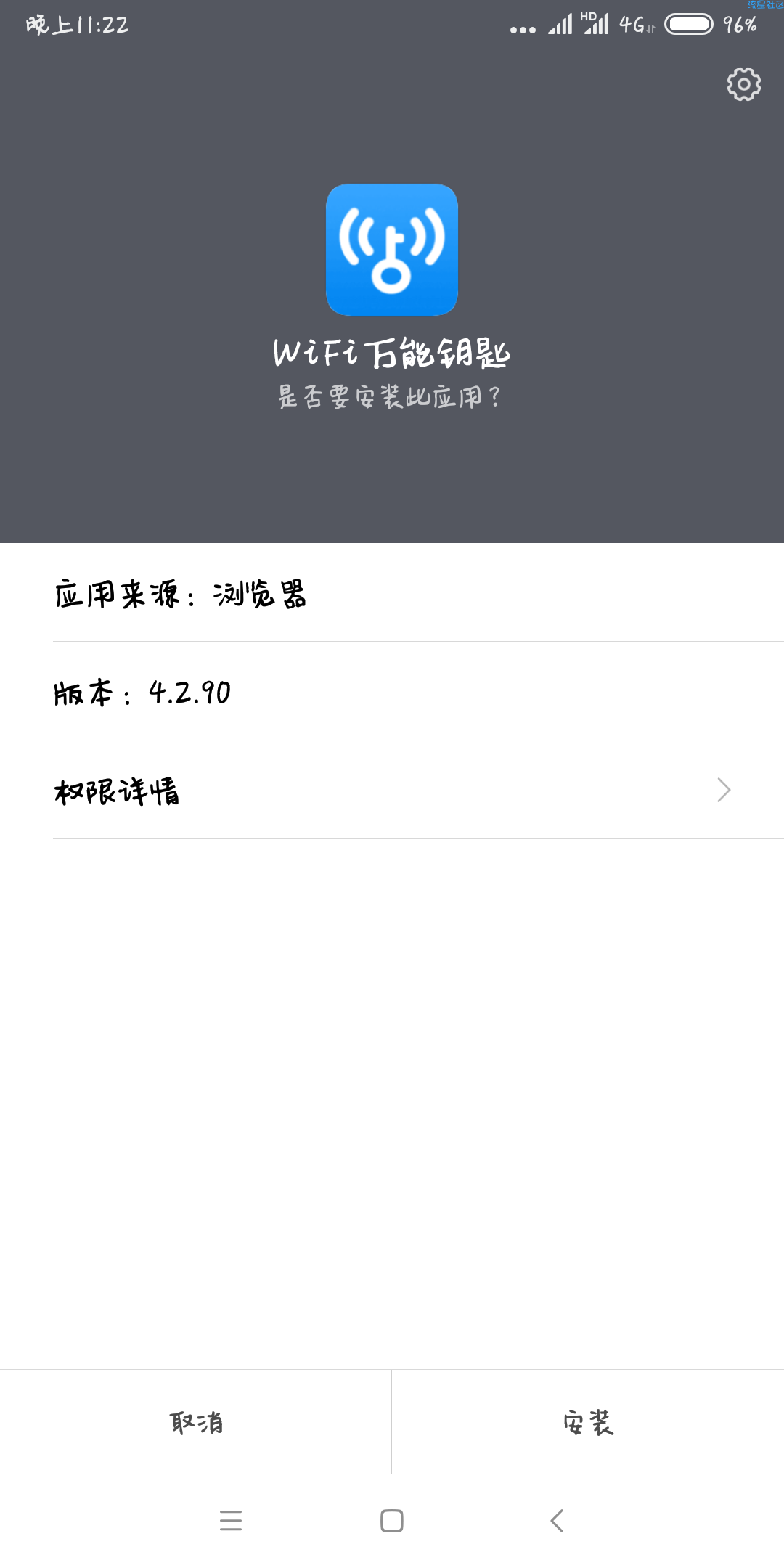
Task: Go to the home screen
Action: [x=392, y=1520]
